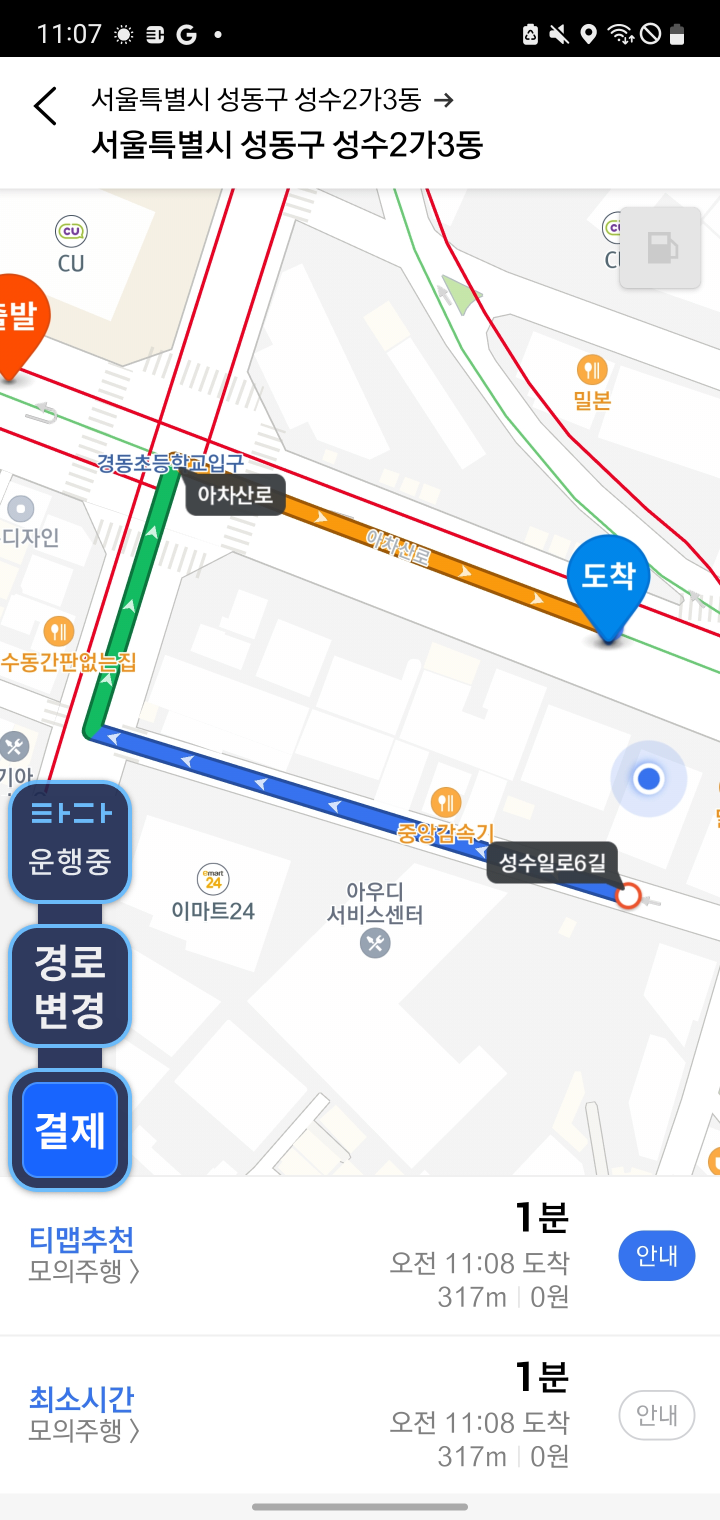Change route with 경로변경 button
720x1520 pixels.
click(70, 986)
